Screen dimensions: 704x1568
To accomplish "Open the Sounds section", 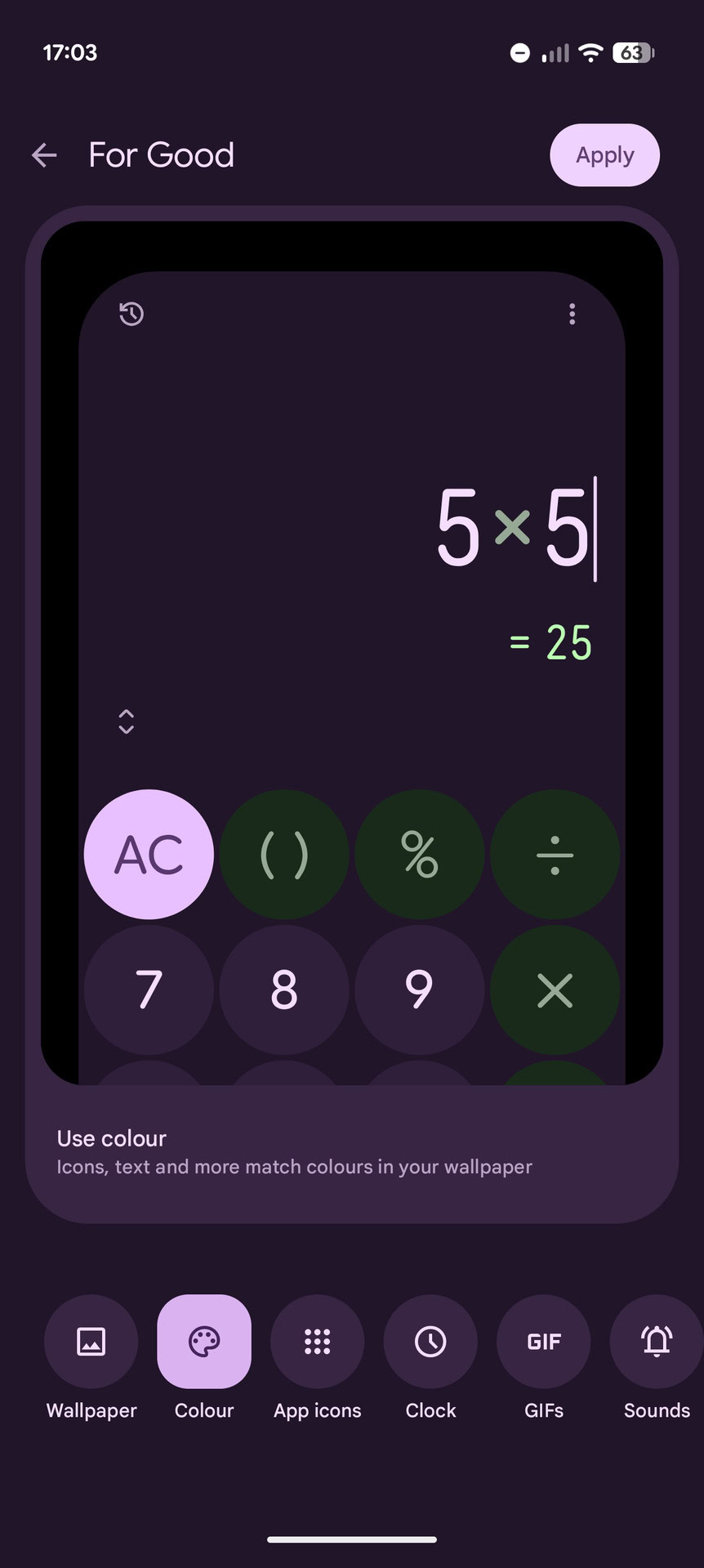I will [x=656, y=1342].
